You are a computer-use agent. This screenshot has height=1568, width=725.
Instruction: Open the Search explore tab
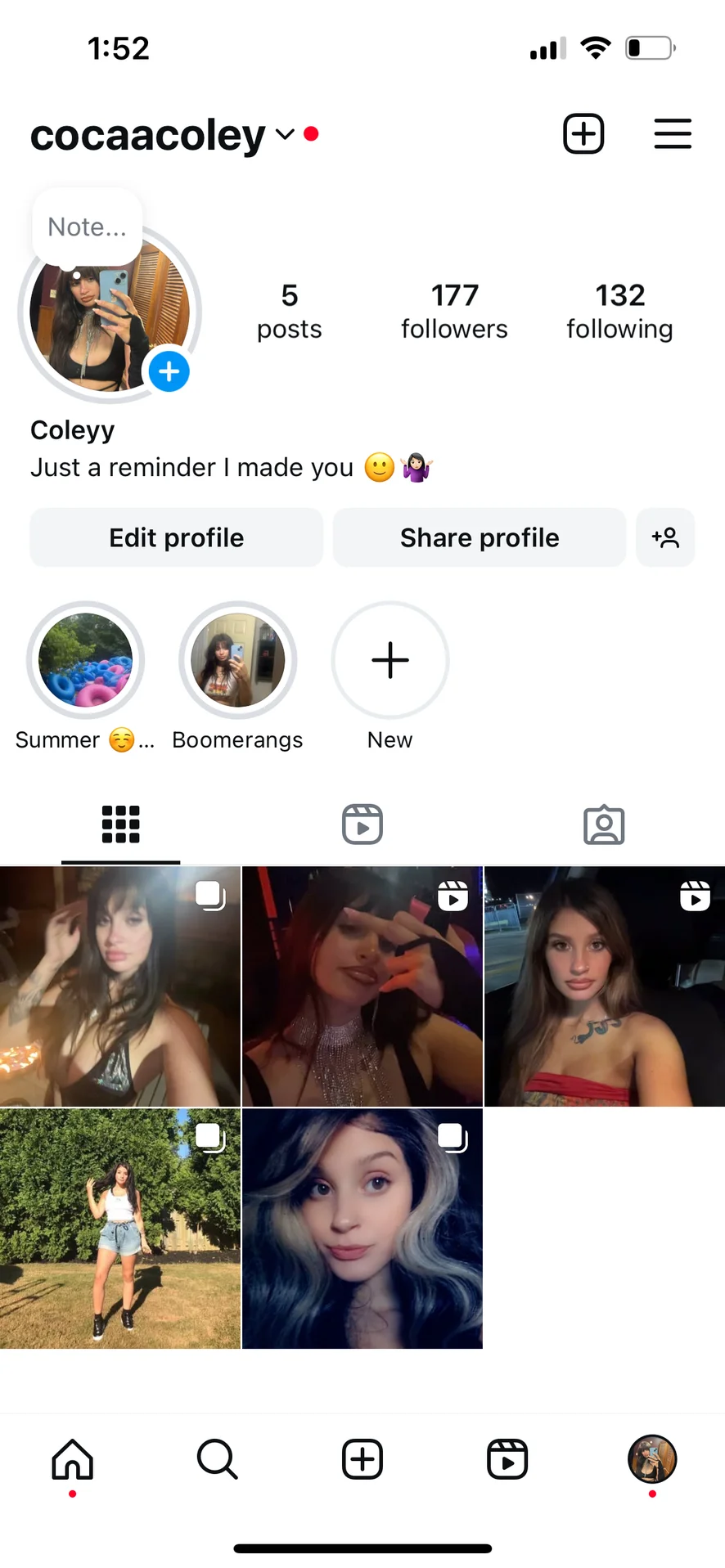217,1459
